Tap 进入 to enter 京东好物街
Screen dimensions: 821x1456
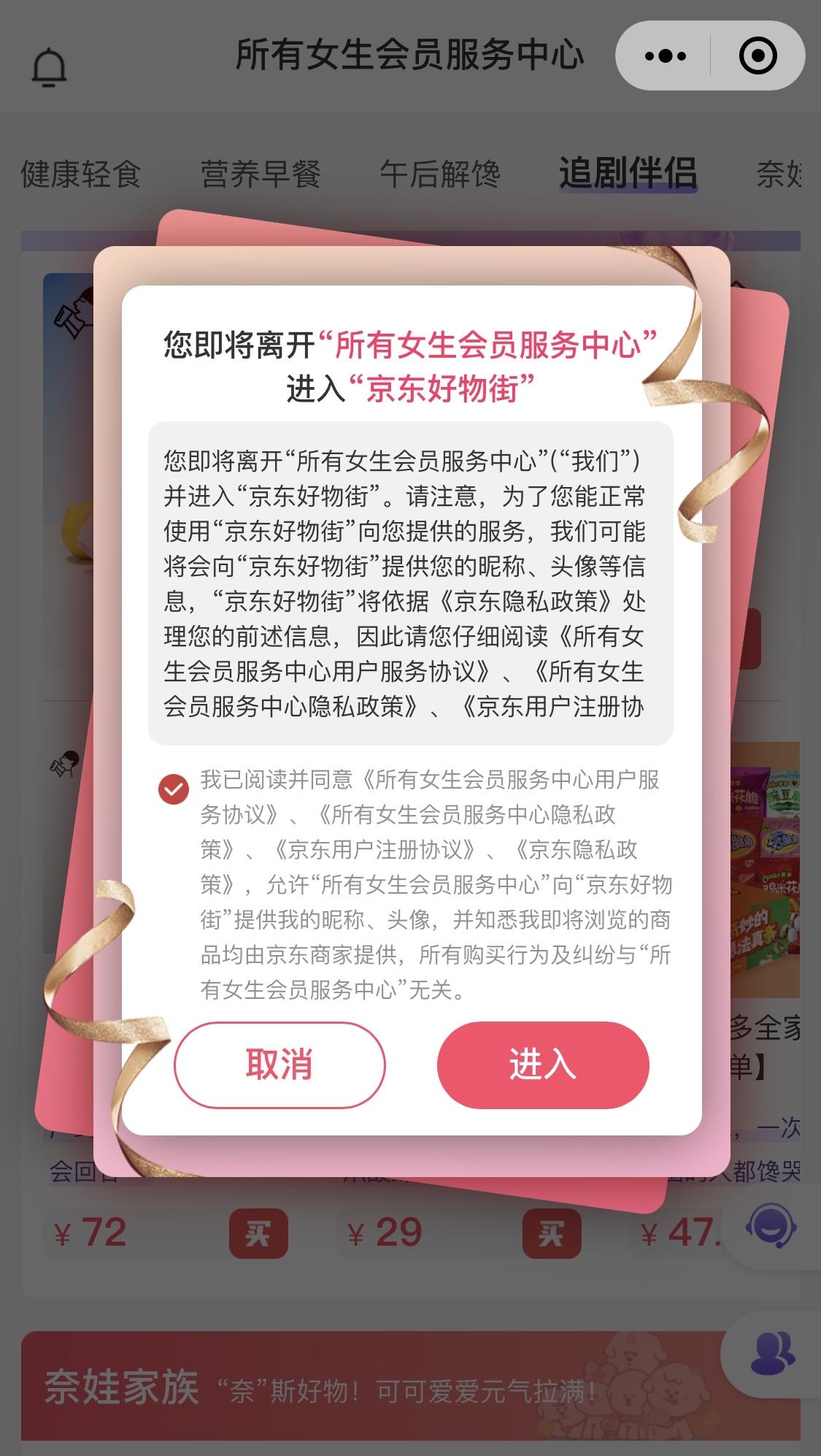coord(542,1065)
